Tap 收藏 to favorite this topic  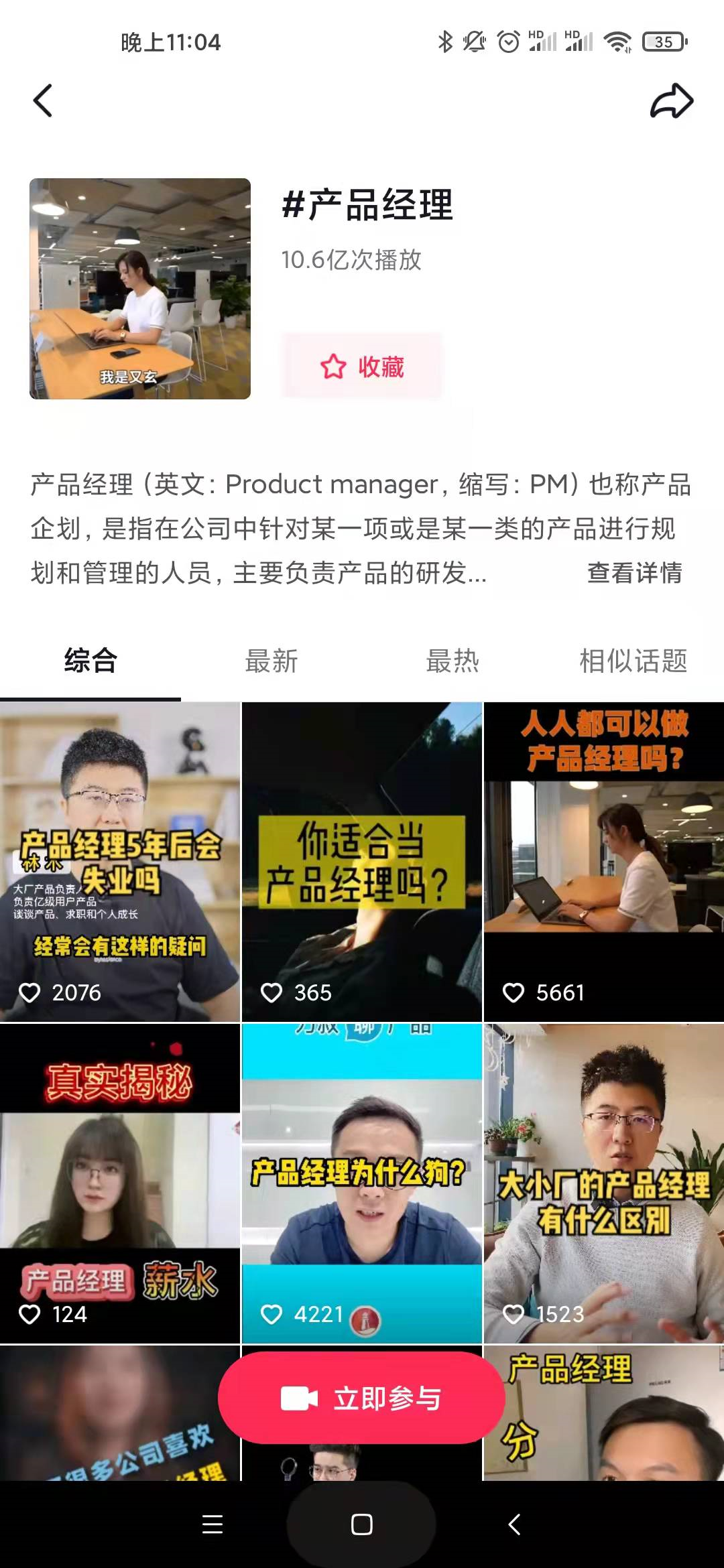click(362, 367)
